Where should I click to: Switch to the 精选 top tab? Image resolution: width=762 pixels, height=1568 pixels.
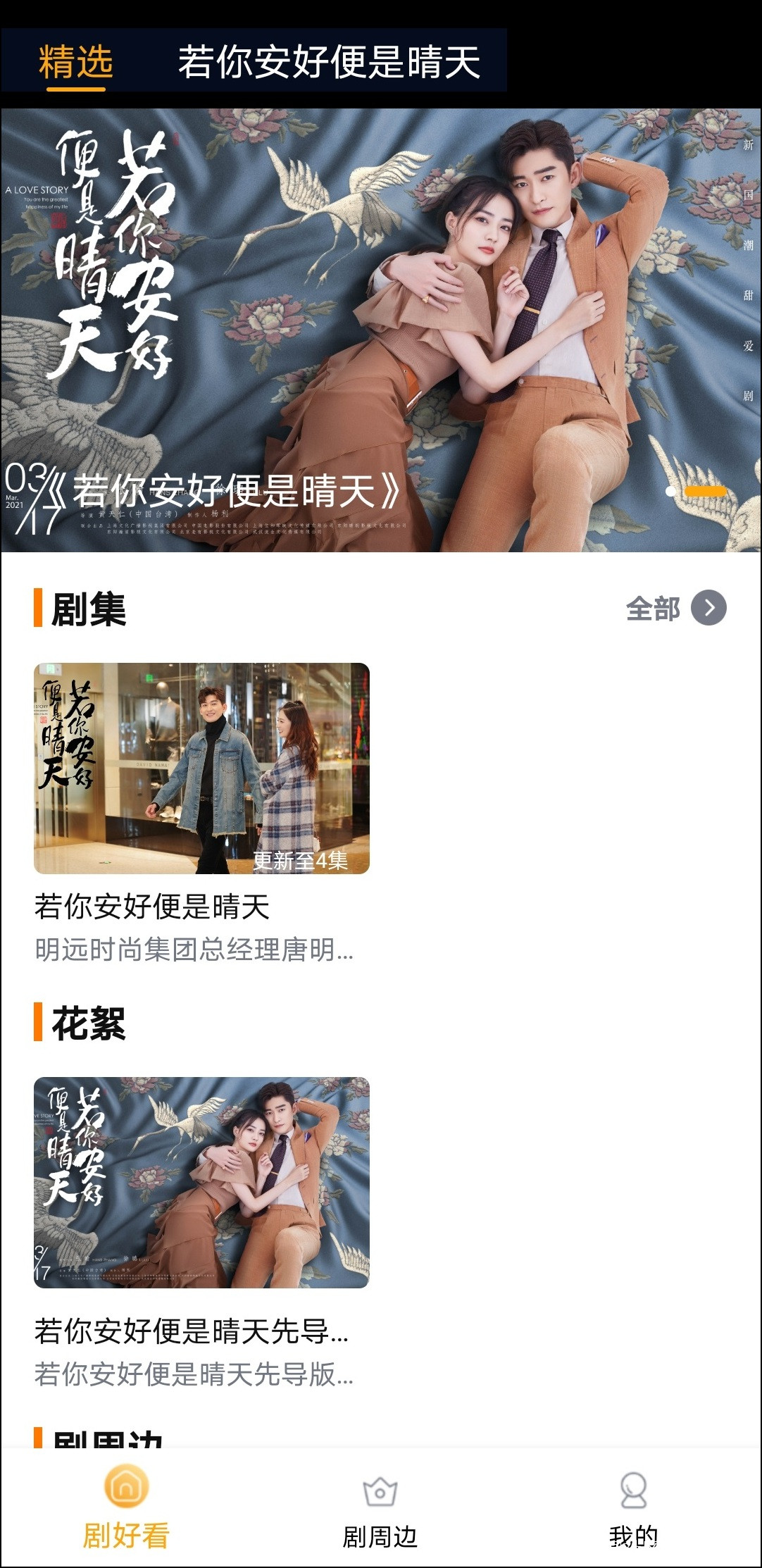[75, 62]
